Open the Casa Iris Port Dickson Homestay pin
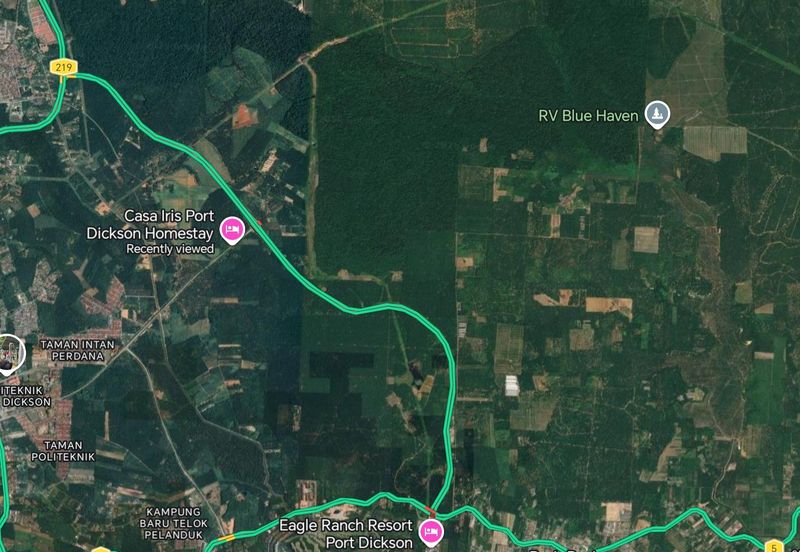 click(x=232, y=231)
